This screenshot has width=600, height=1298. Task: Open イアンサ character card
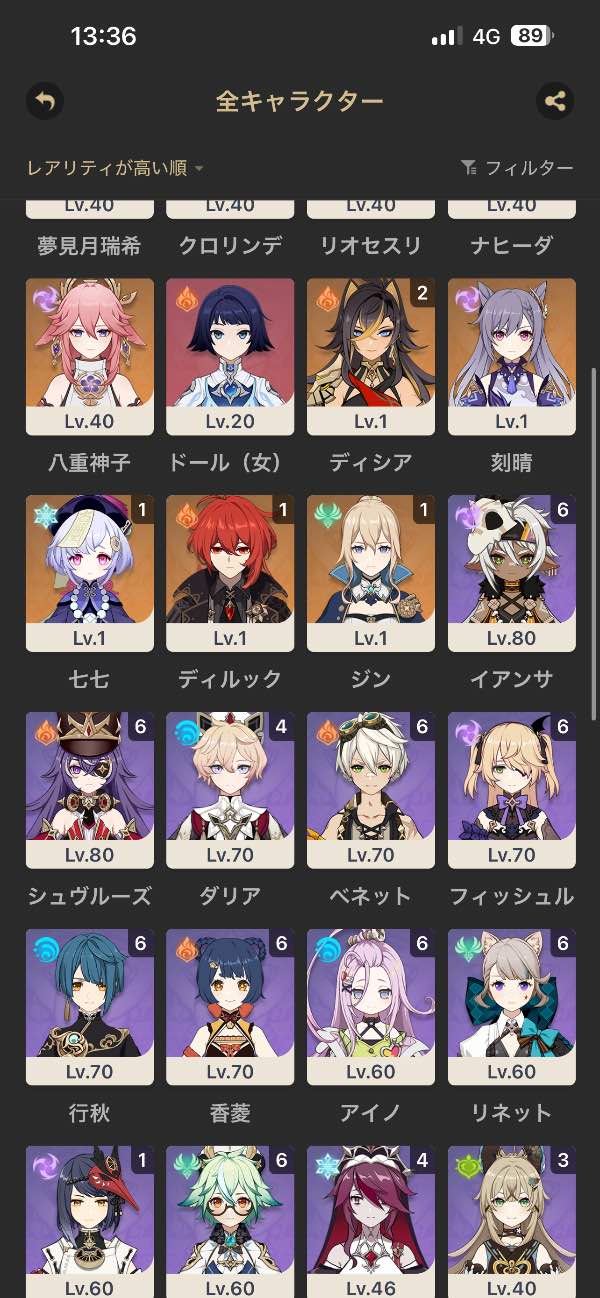pyautogui.click(x=512, y=574)
